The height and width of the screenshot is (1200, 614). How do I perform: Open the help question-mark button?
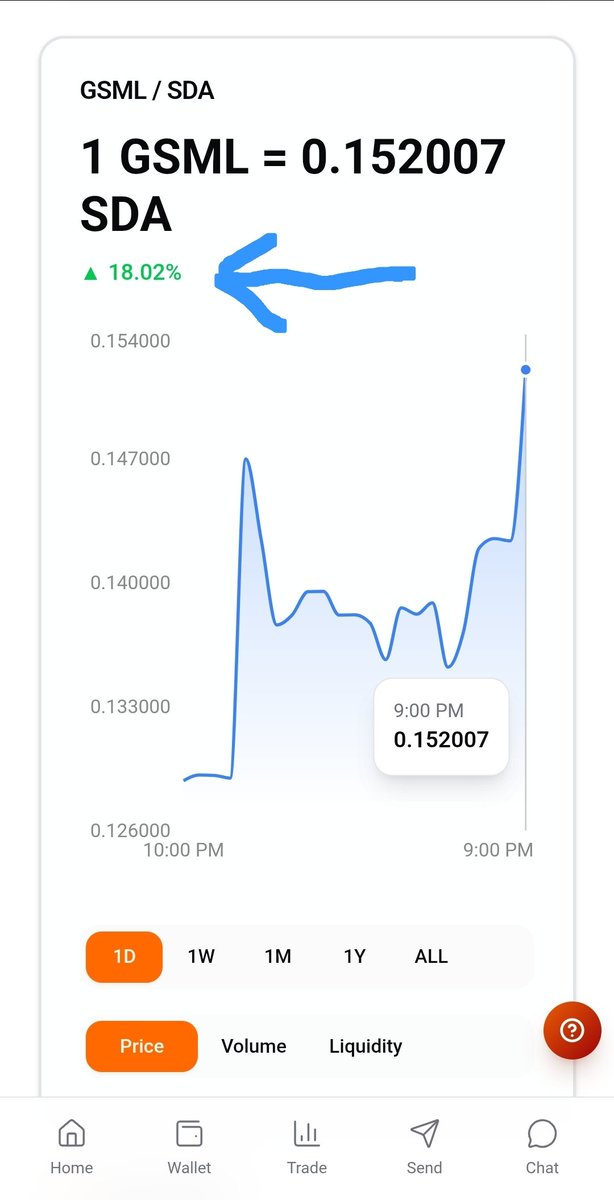point(572,1030)
